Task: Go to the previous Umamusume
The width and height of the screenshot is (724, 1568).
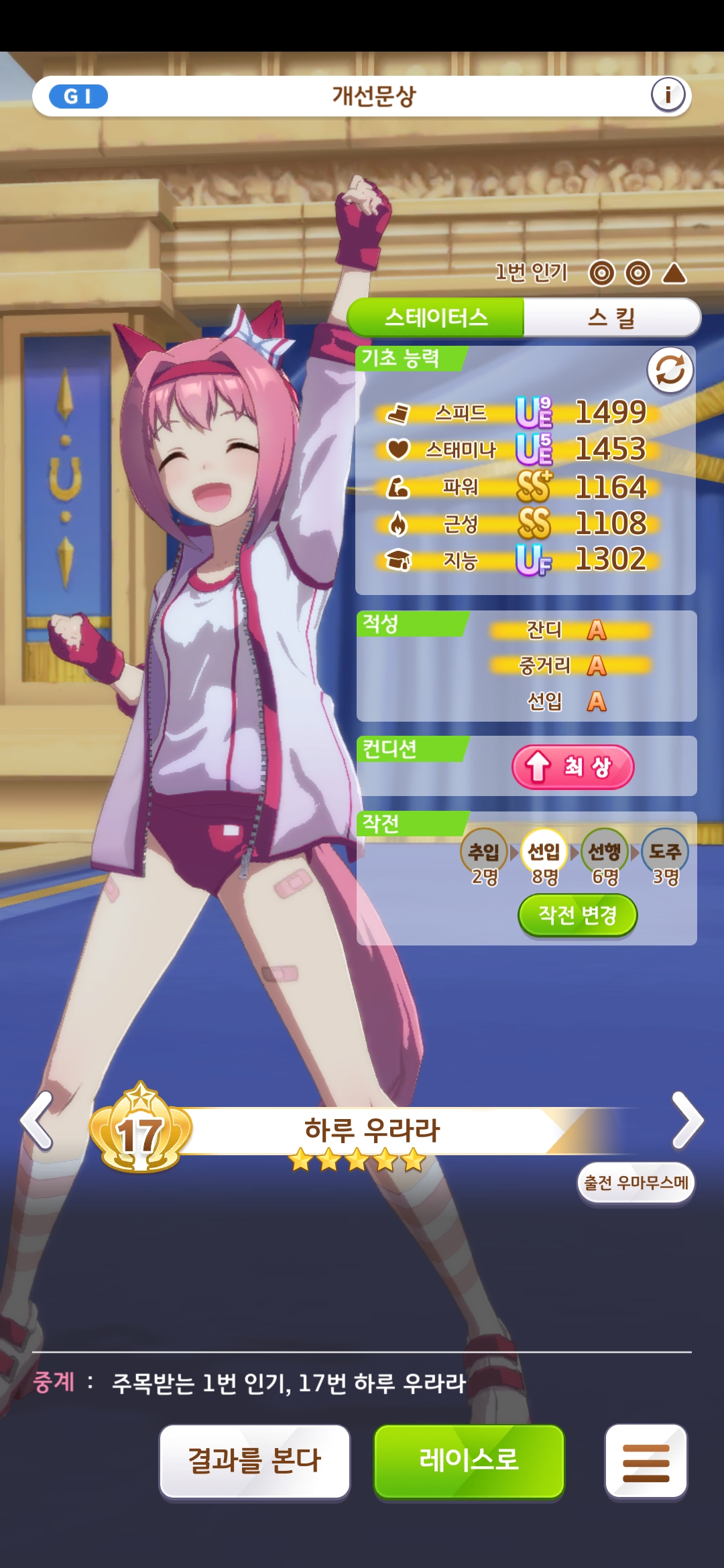Action: point(37,1120)
